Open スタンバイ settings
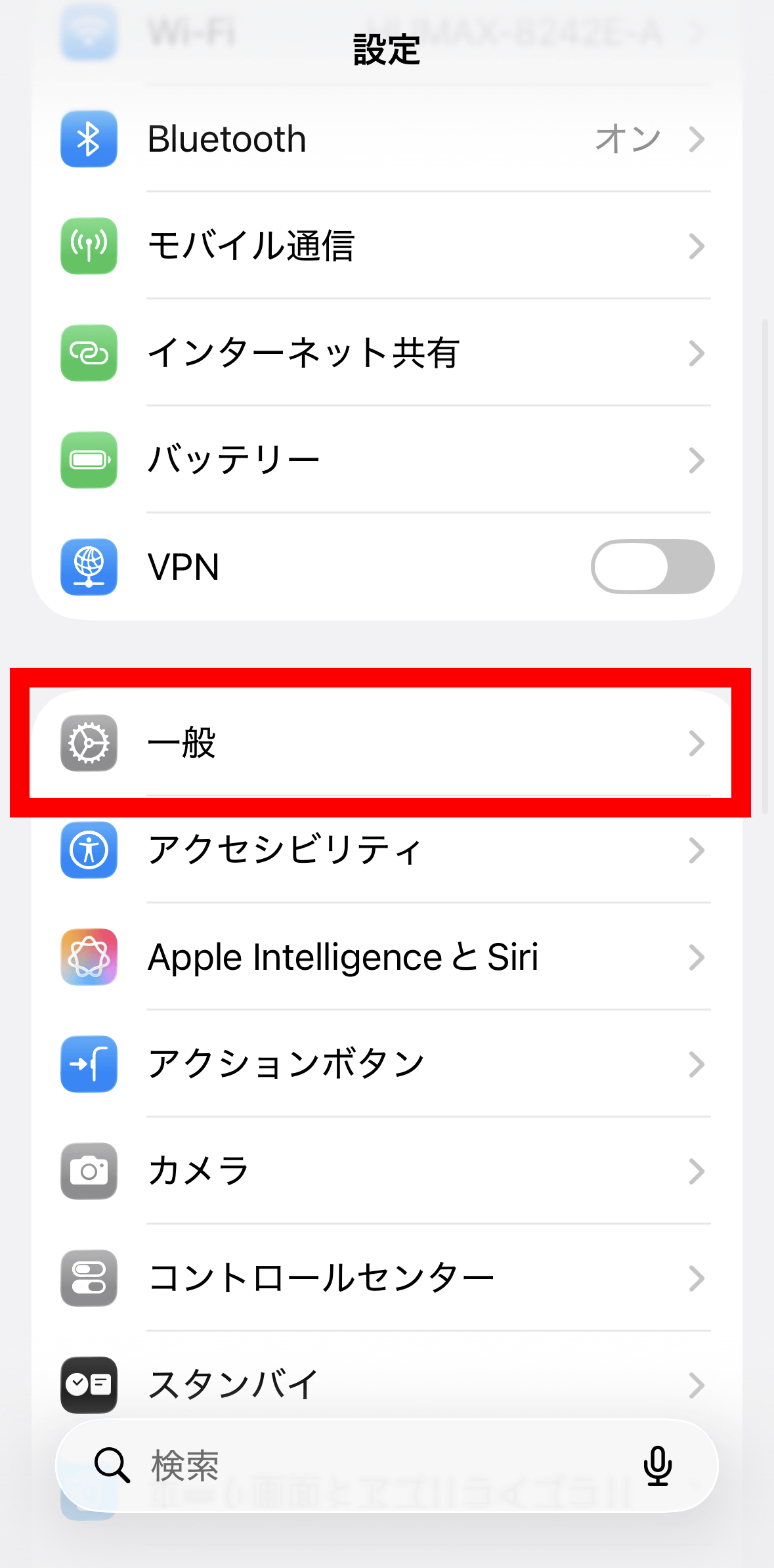Screen dimensions: 774x1568 pos(387,1384)
